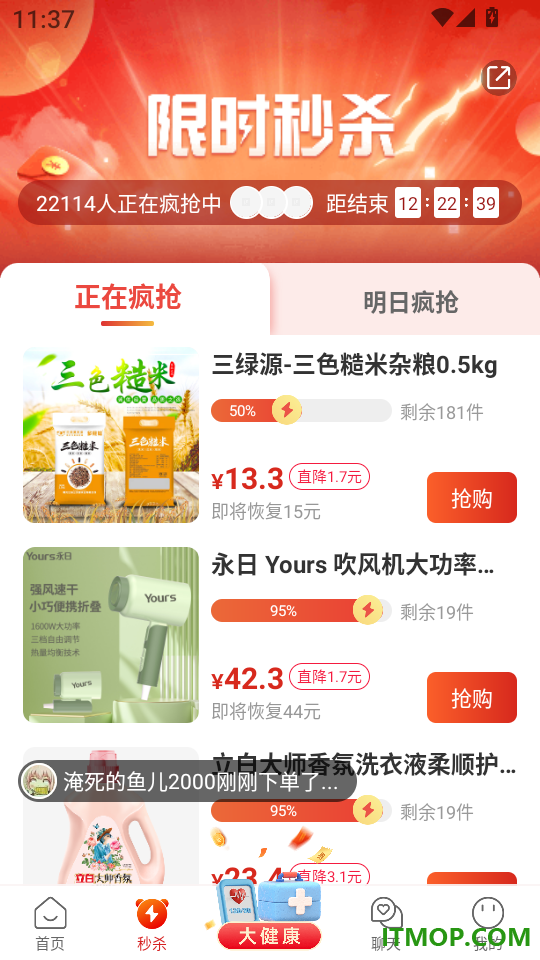Switch to the 明日疯抢 tab

click(410, 301)
